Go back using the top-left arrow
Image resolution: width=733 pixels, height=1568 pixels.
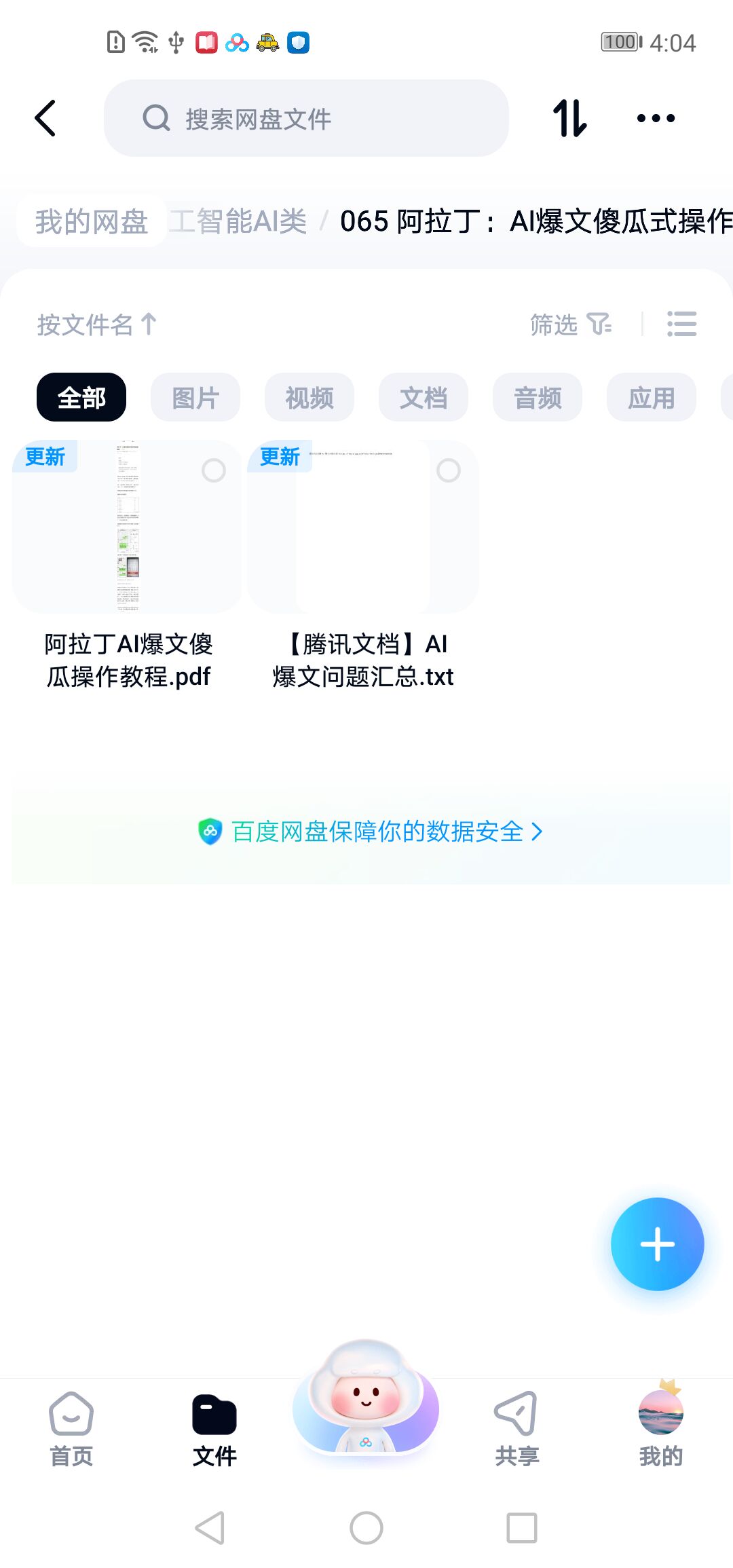[45, 118]
